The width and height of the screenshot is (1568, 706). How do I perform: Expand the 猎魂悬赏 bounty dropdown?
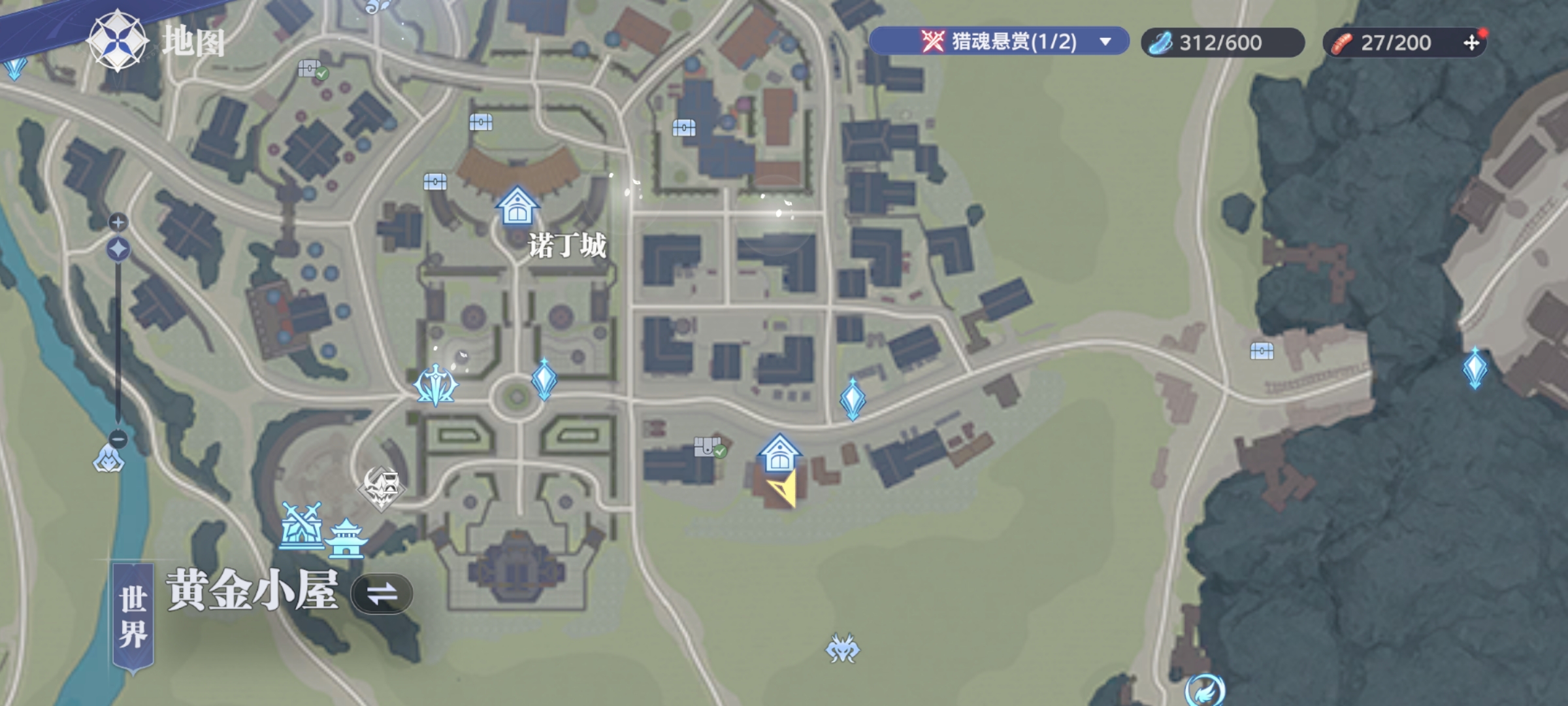(x=1105, y=42)
